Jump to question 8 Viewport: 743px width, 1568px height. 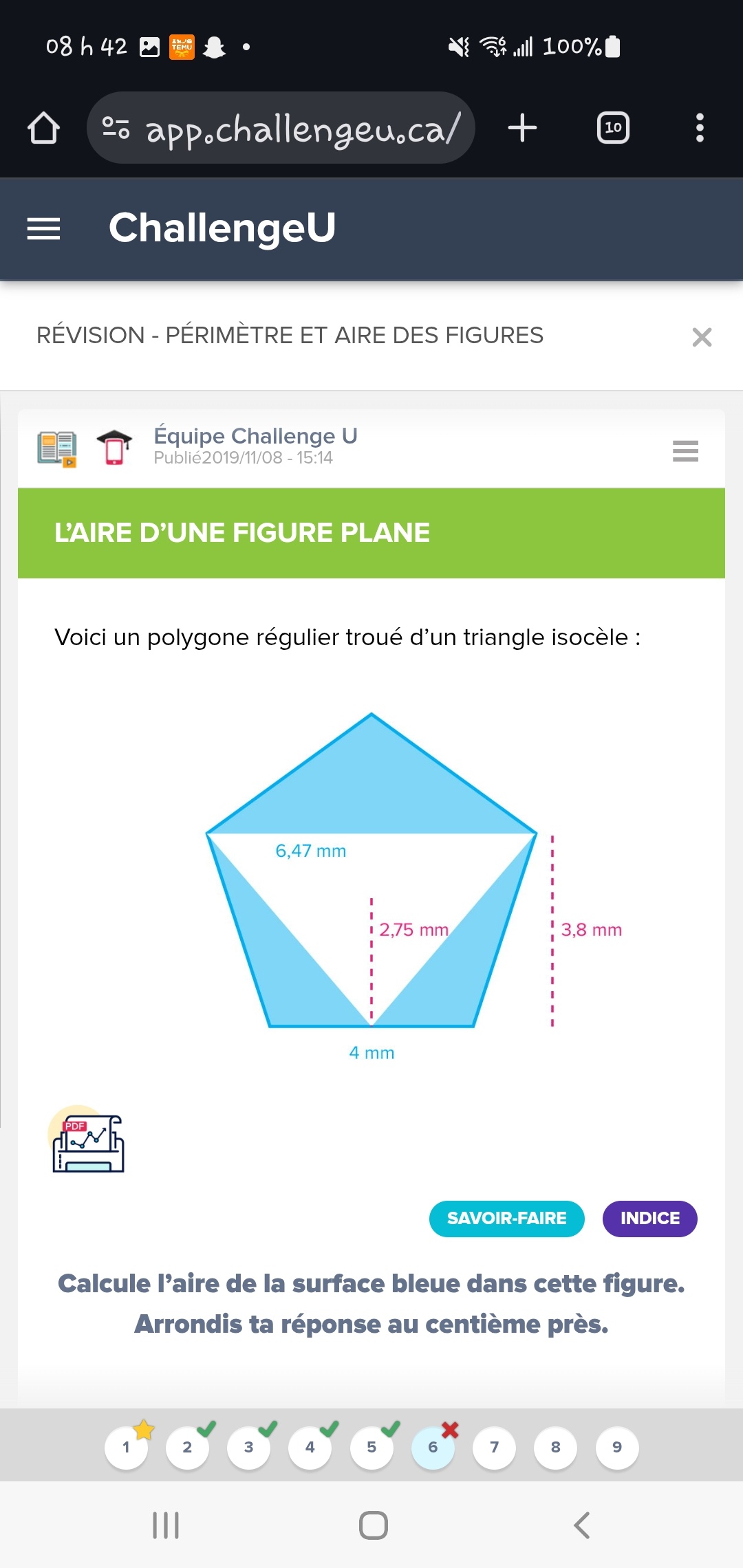555,1447
